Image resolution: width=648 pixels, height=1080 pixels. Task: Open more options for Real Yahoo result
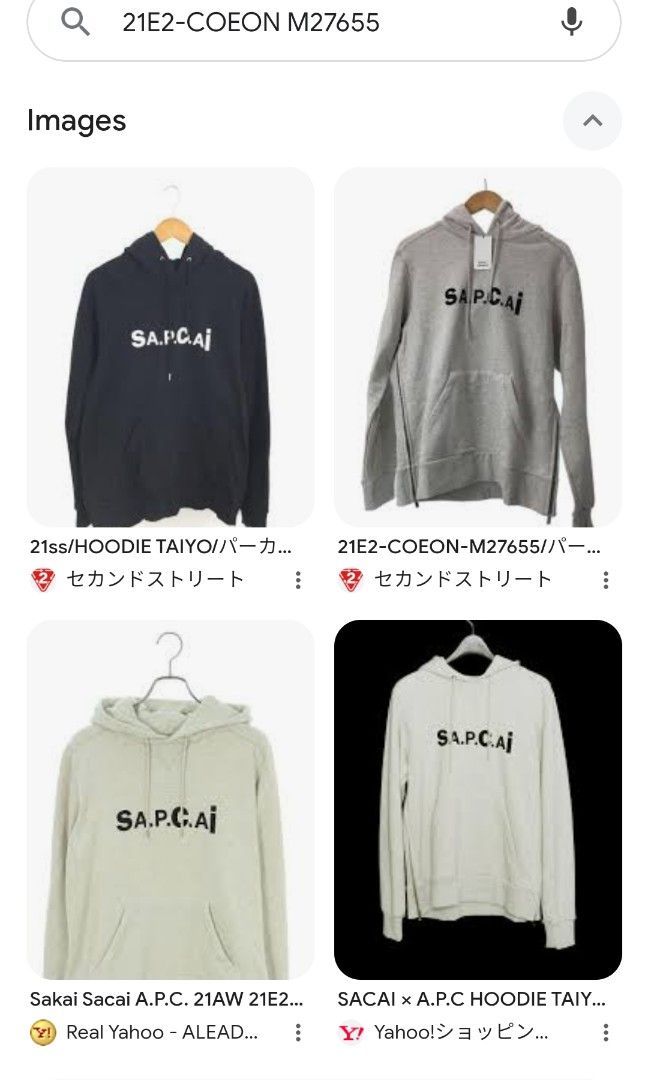[298, 1033]
